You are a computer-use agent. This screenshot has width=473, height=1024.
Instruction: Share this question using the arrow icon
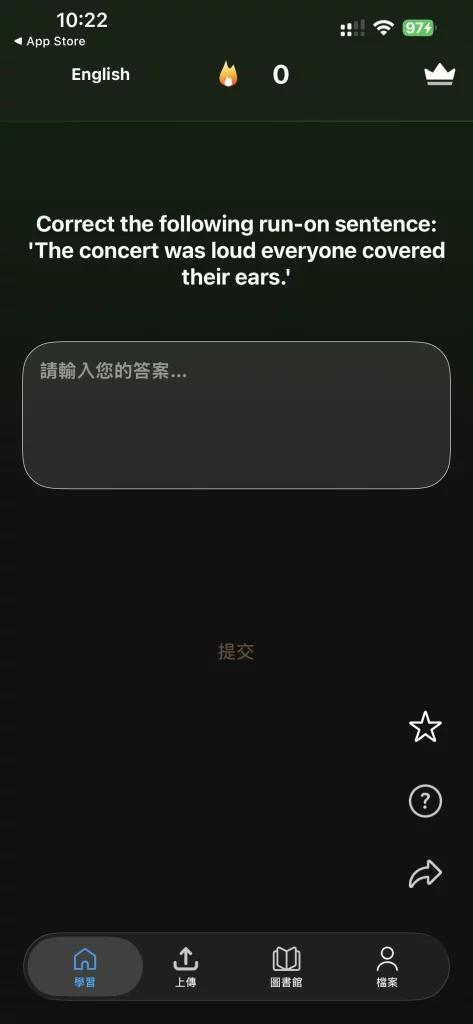(425, 874)
